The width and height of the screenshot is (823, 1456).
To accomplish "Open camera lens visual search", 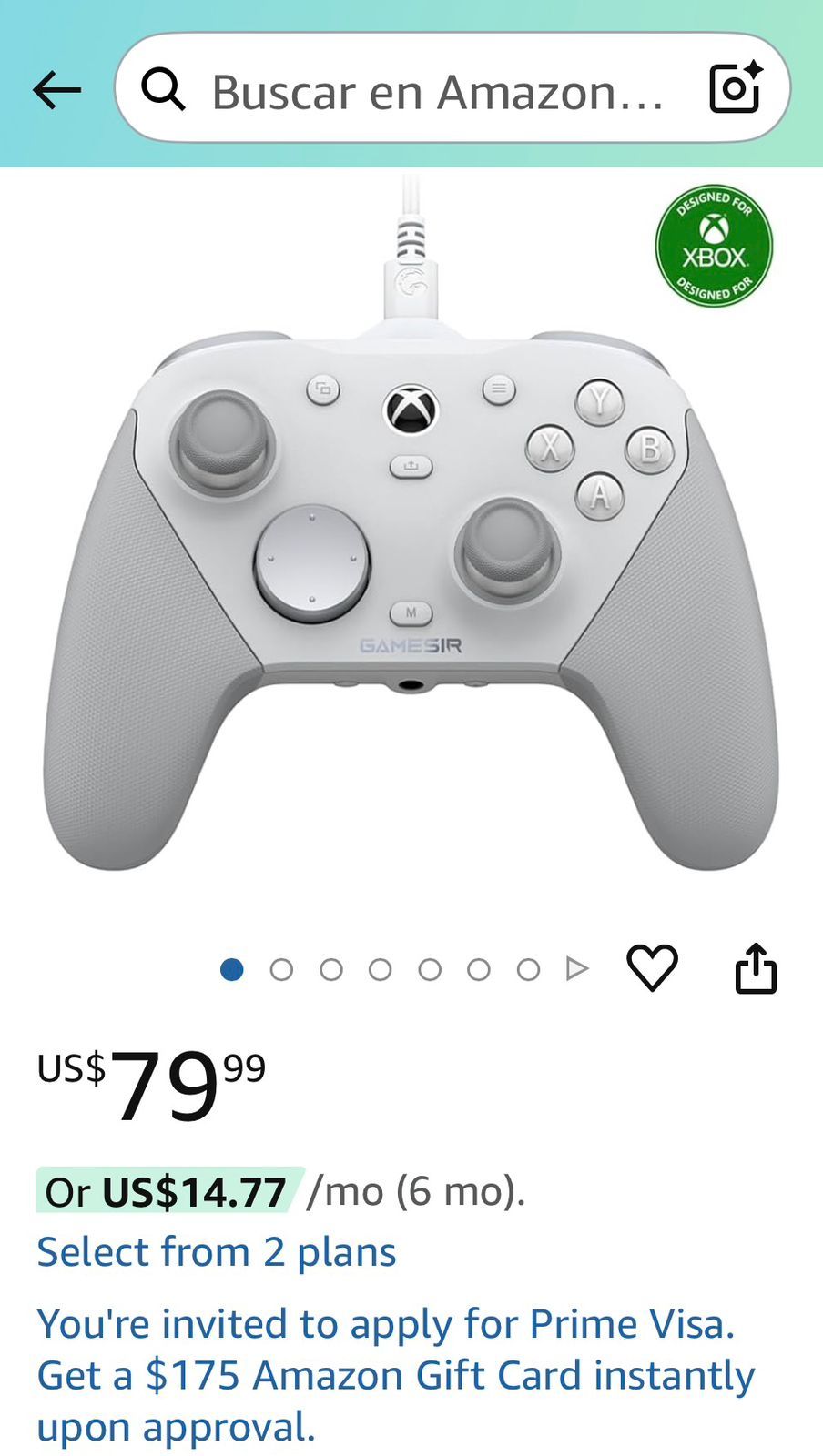I will pyautogui.click(x=735, y=87).
